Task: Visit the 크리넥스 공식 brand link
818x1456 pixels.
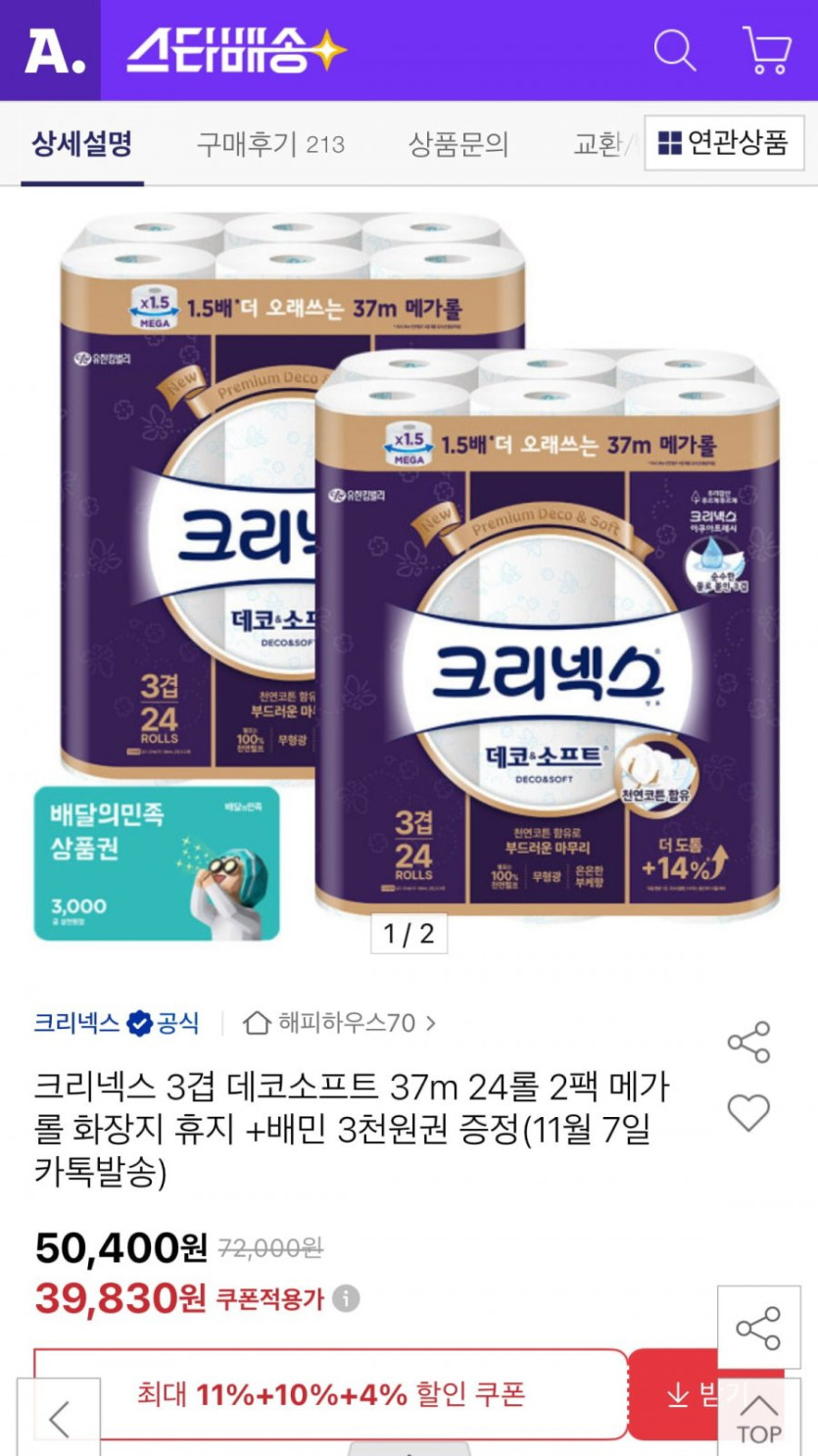Action: (x=117, y=1023)
